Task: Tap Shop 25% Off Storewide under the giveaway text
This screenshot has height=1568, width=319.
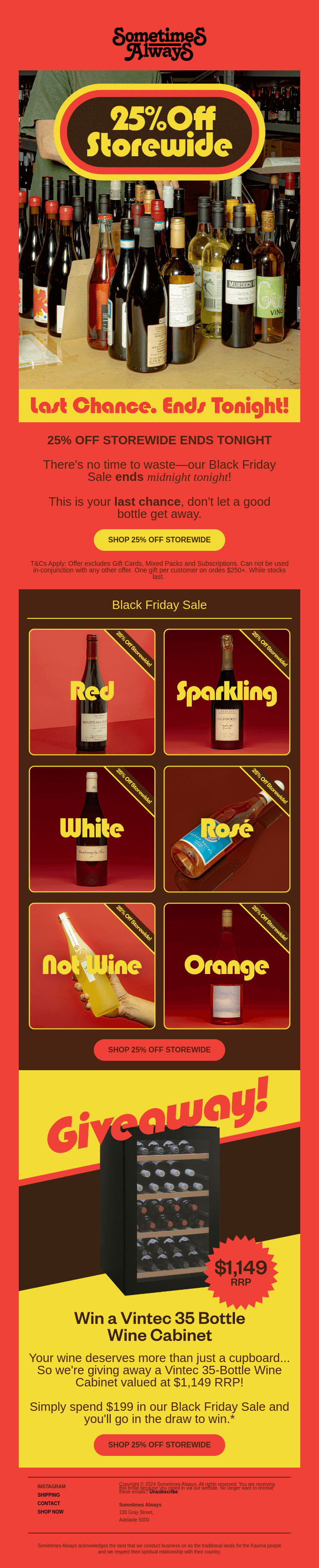Action: click(159, 1445)
